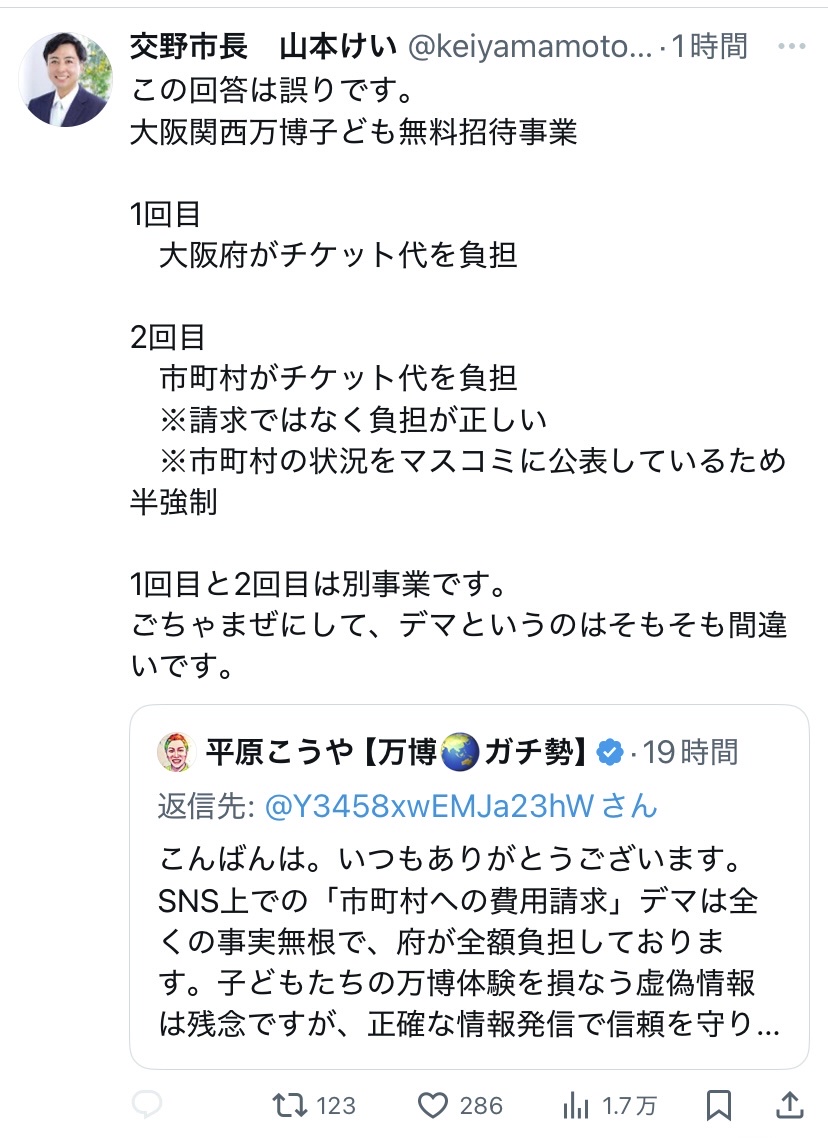Share this tweet
This screenshot has height=1138, width=828.
pyautogui.click(x=789, y=1104)
